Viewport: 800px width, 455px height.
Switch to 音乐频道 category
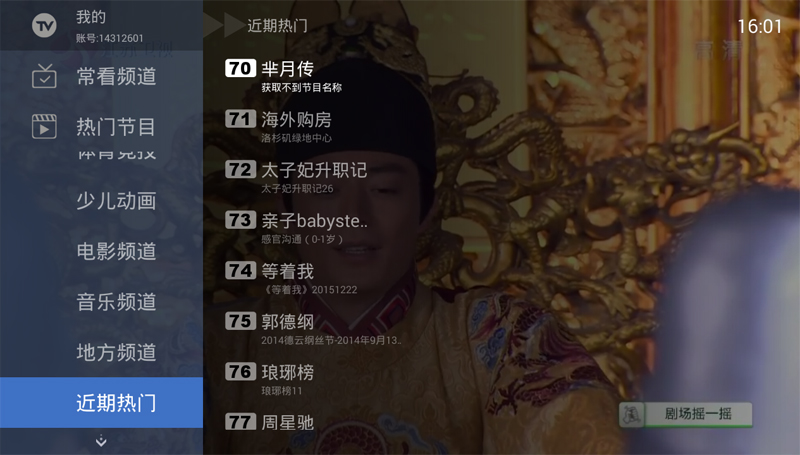pos(115,302)
